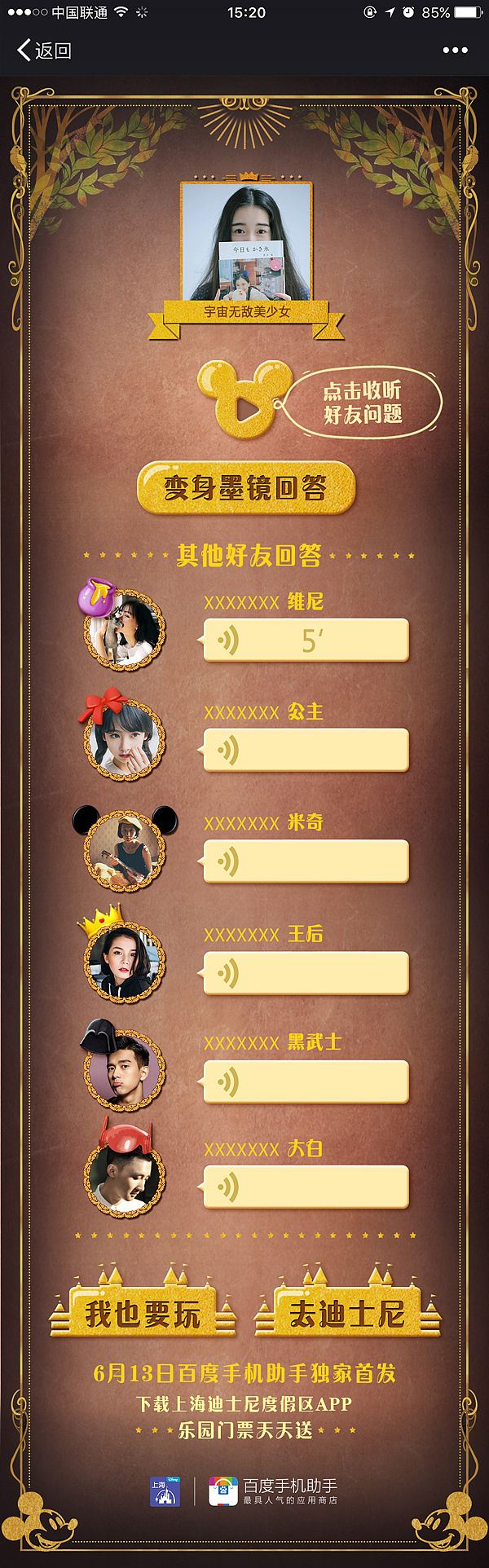Play 大白's voice message
This screenshot has height=1568, width=489.
(305, 1187)
